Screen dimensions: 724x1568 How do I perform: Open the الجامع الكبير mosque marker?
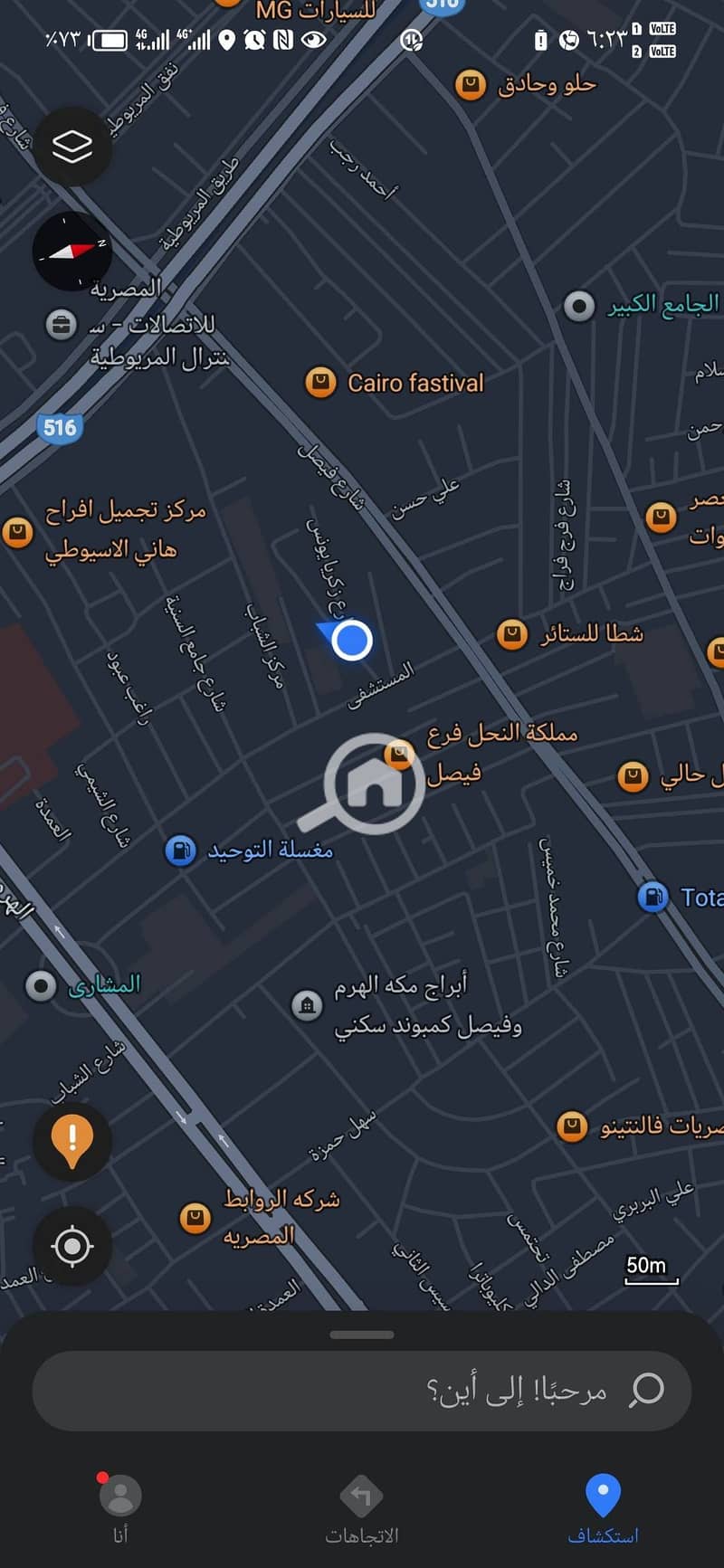[x=579, y=306]
